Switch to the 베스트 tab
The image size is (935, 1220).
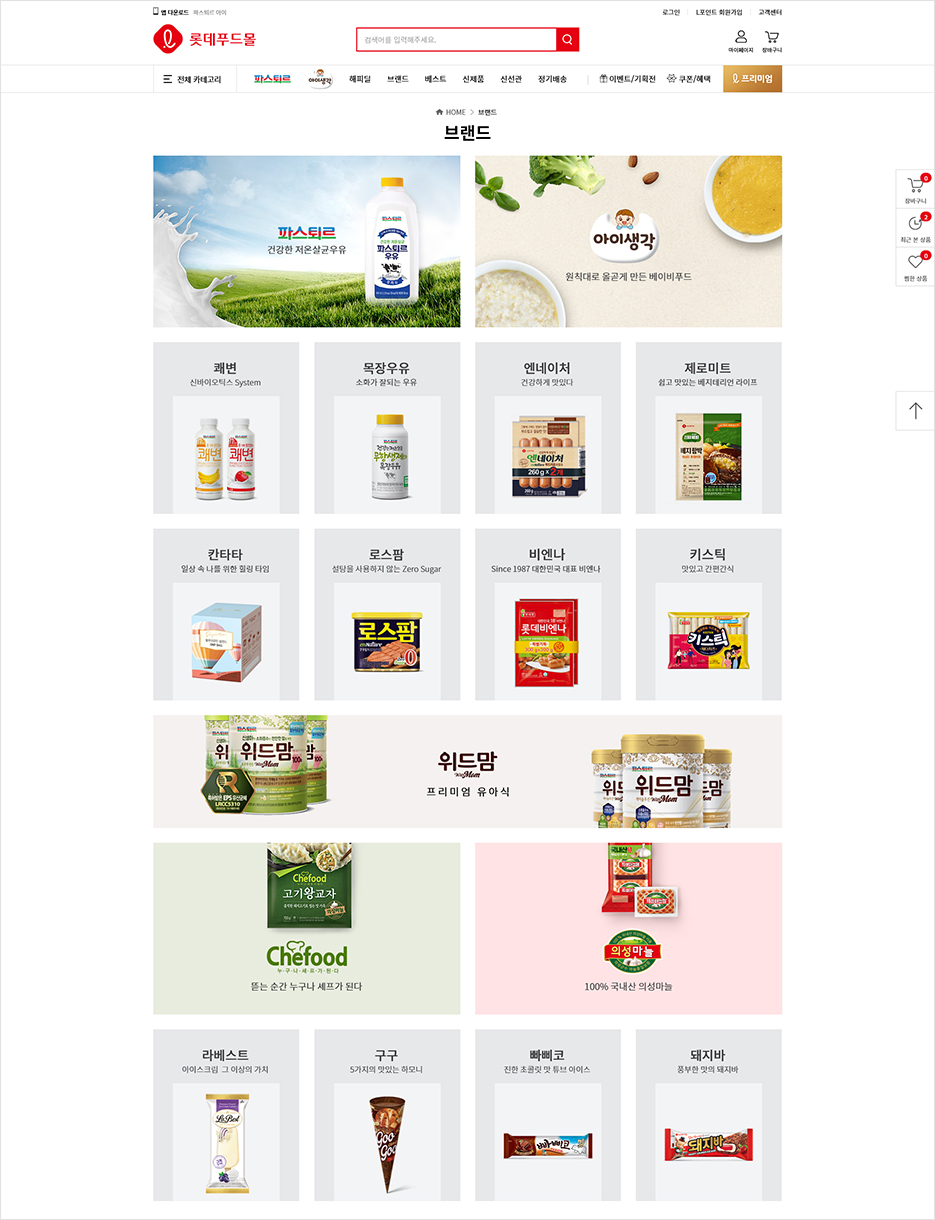(x=435, y=79)
